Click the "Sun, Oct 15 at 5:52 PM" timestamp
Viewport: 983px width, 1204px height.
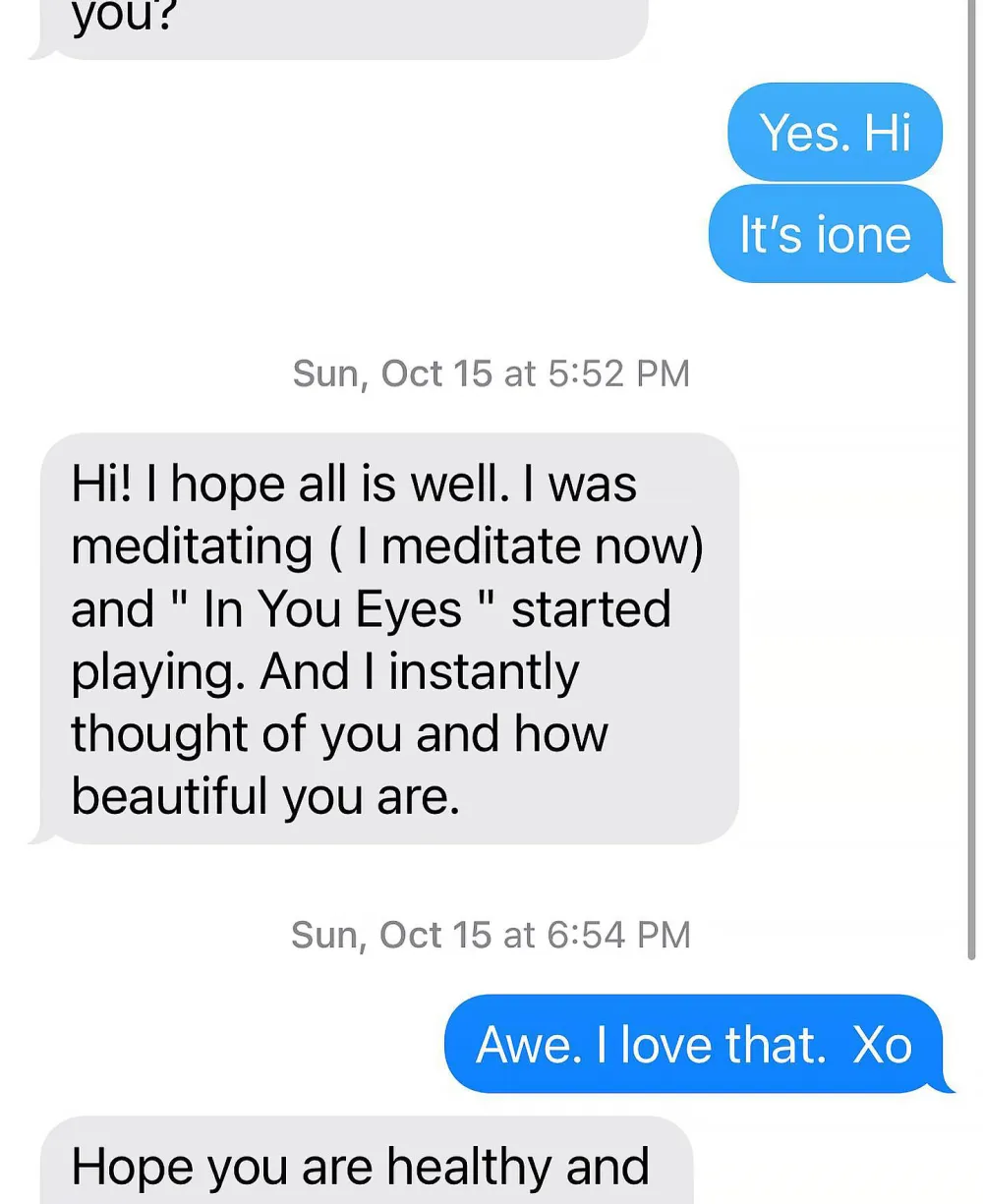click(491, 373)
